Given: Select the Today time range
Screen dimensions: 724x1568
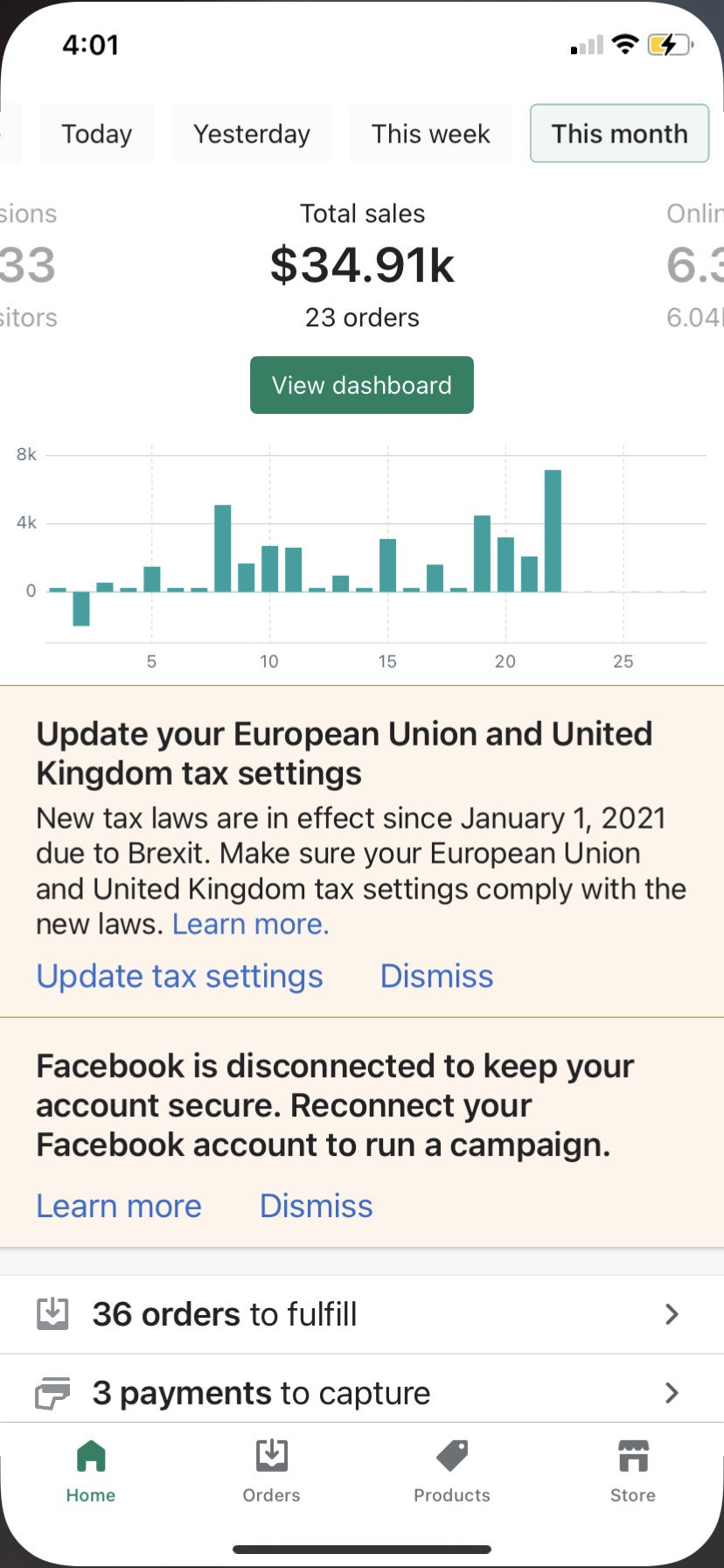Looking at the screenshot, I should 96,134.
